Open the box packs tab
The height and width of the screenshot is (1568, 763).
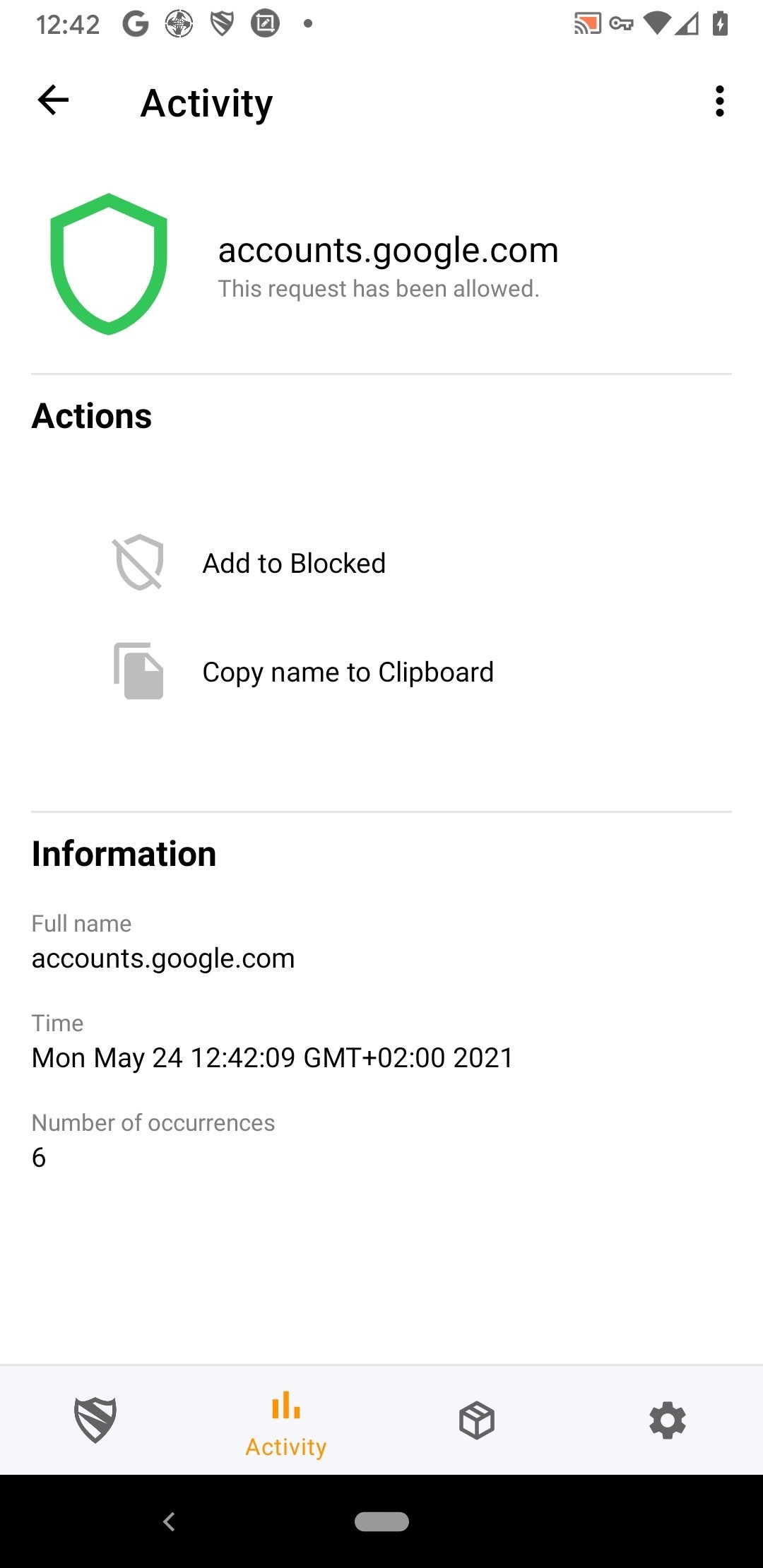477,1420
